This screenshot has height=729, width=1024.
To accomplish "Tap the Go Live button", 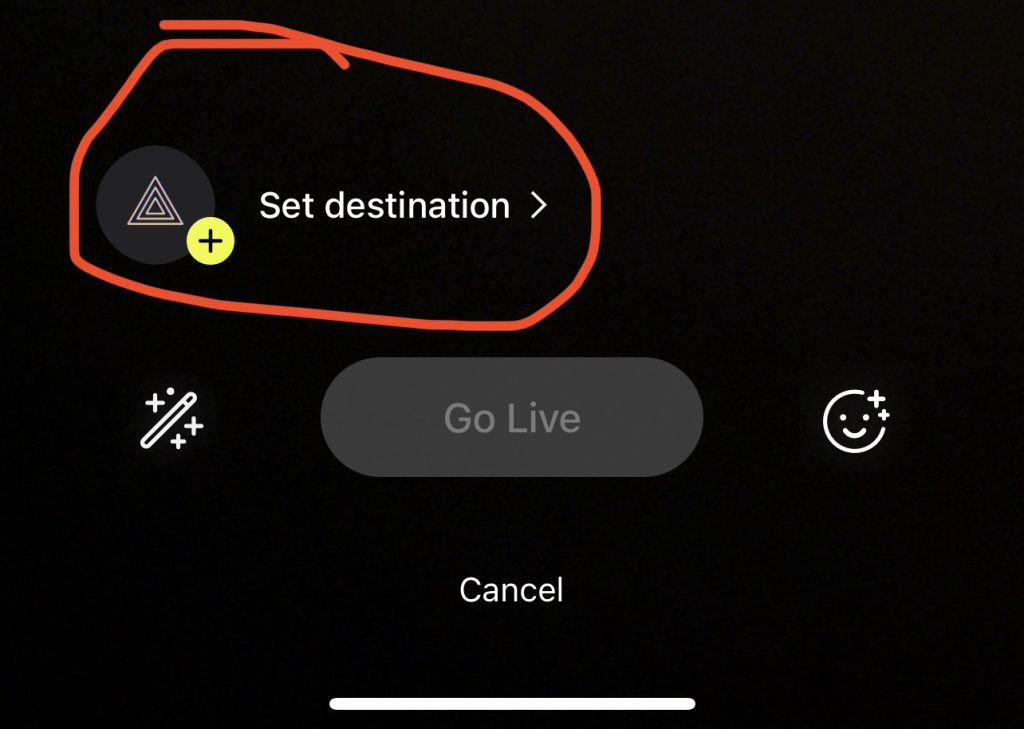I will point(512,418).
